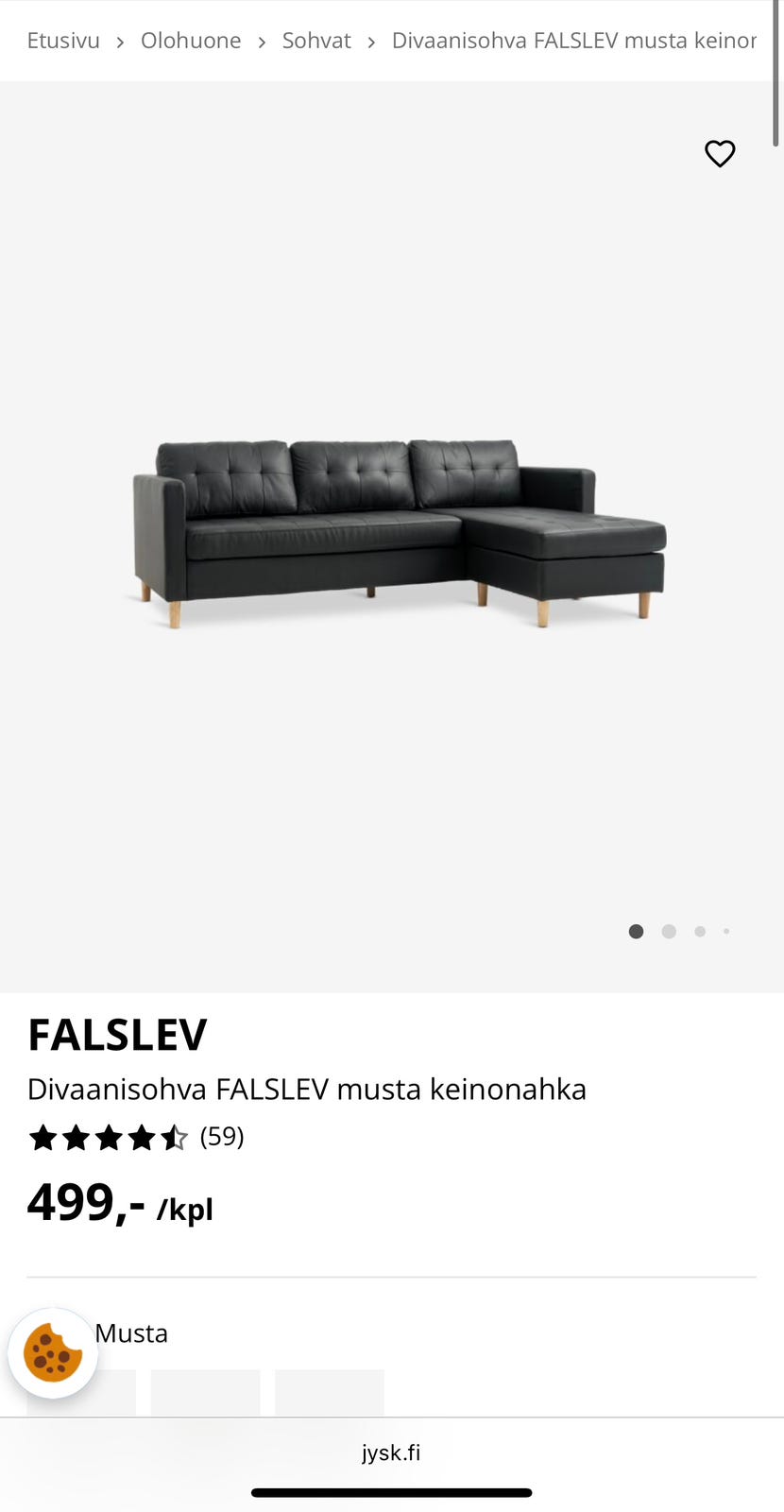Click the first fully filled rating star
The height and width of the screenshot is (1512, 784).
43,1138
